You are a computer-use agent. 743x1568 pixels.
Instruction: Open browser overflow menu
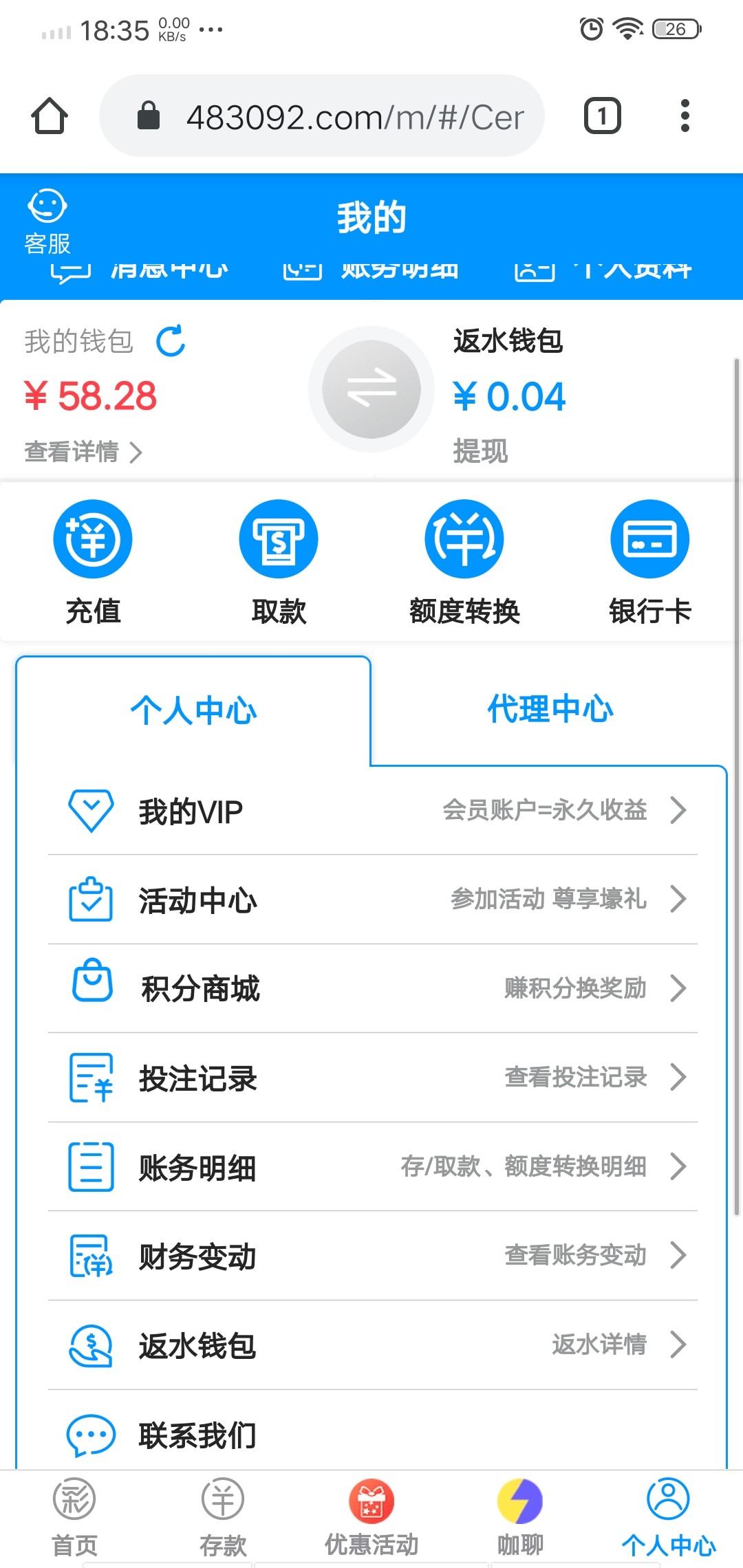coord(685,116)
